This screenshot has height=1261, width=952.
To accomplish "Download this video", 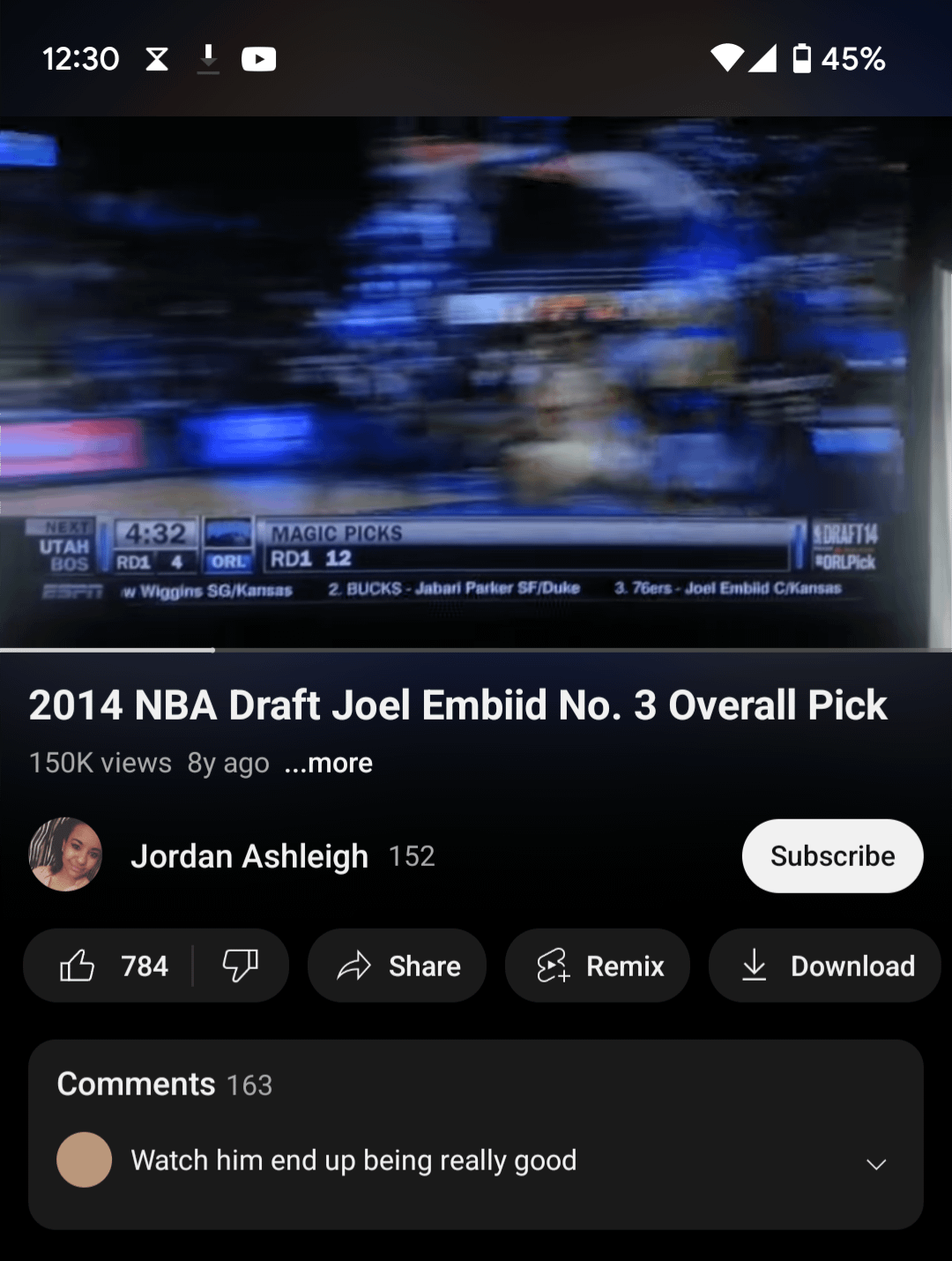I will tap(825, 966).
